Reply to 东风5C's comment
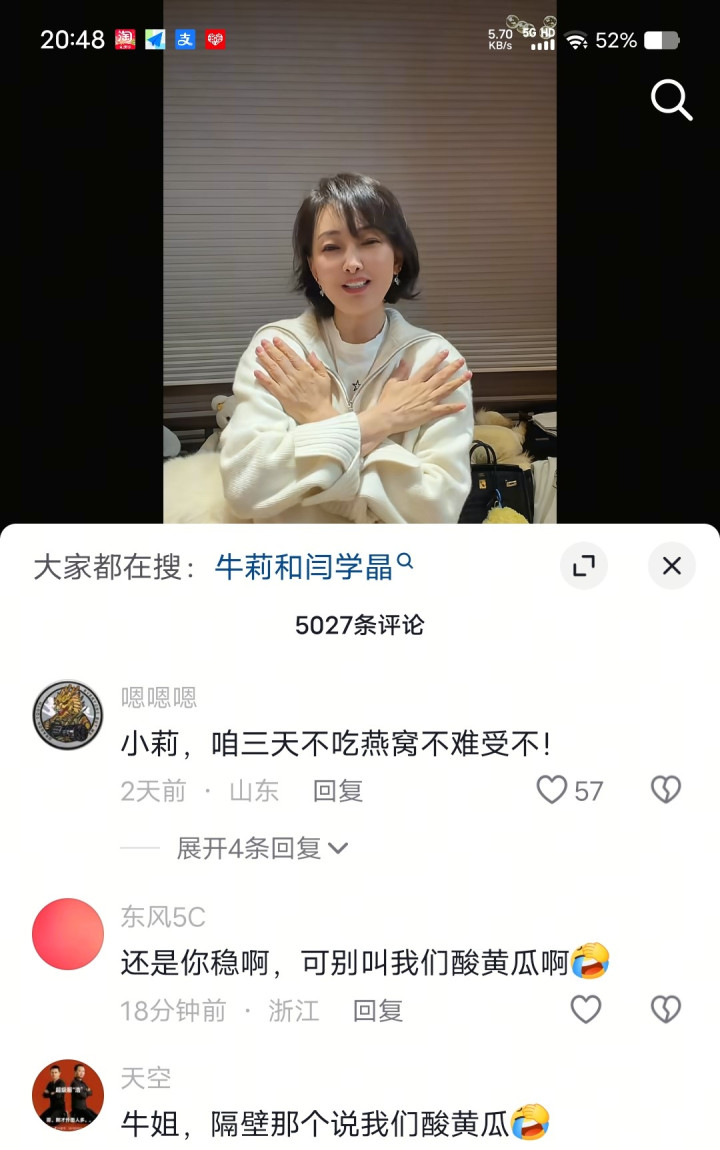The image size is (720, 1150). pos(377,1010)
